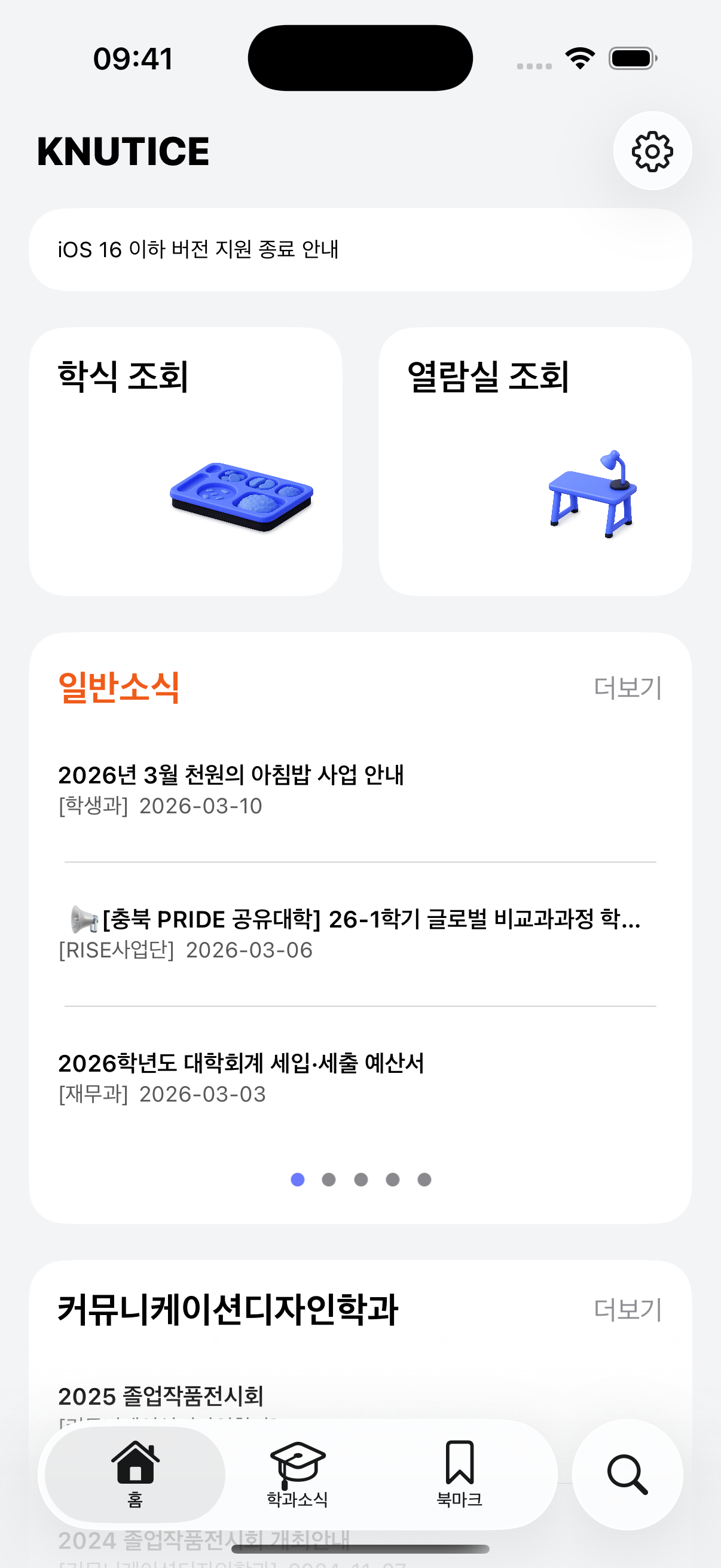Switch to the 북마크 tab
721x1568 pixels.
point(459,1474)
